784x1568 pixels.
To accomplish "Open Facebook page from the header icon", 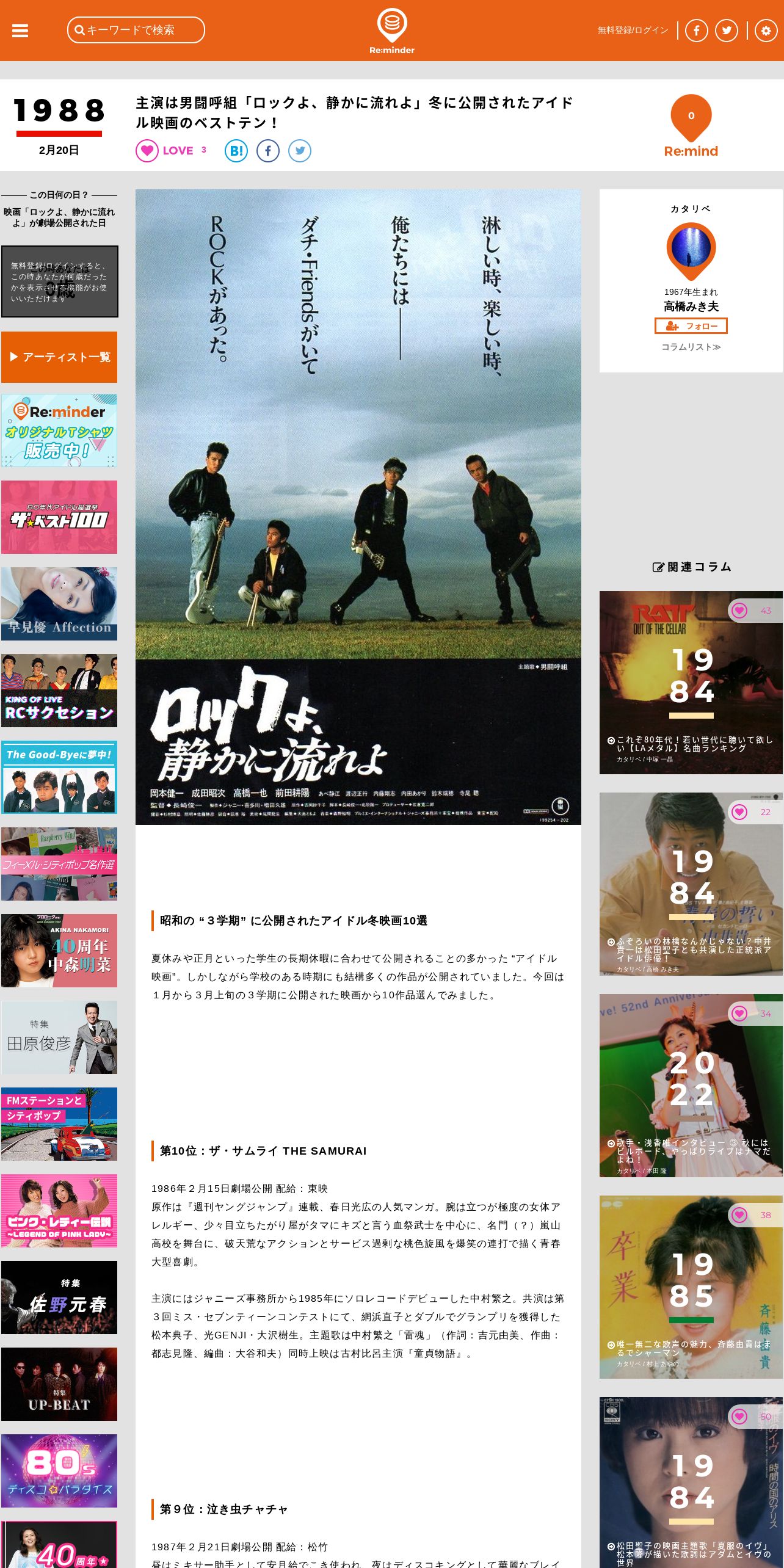I will point(696,31).
